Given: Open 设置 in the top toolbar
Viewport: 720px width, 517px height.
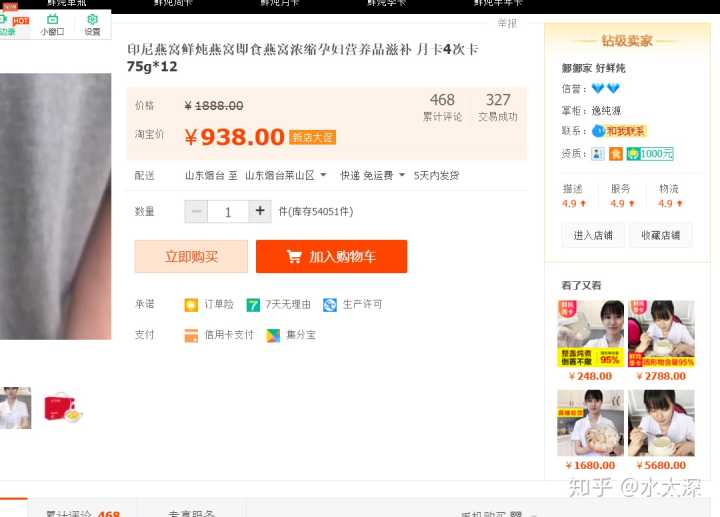Looking at the screenshot, I should click(92, 25).
